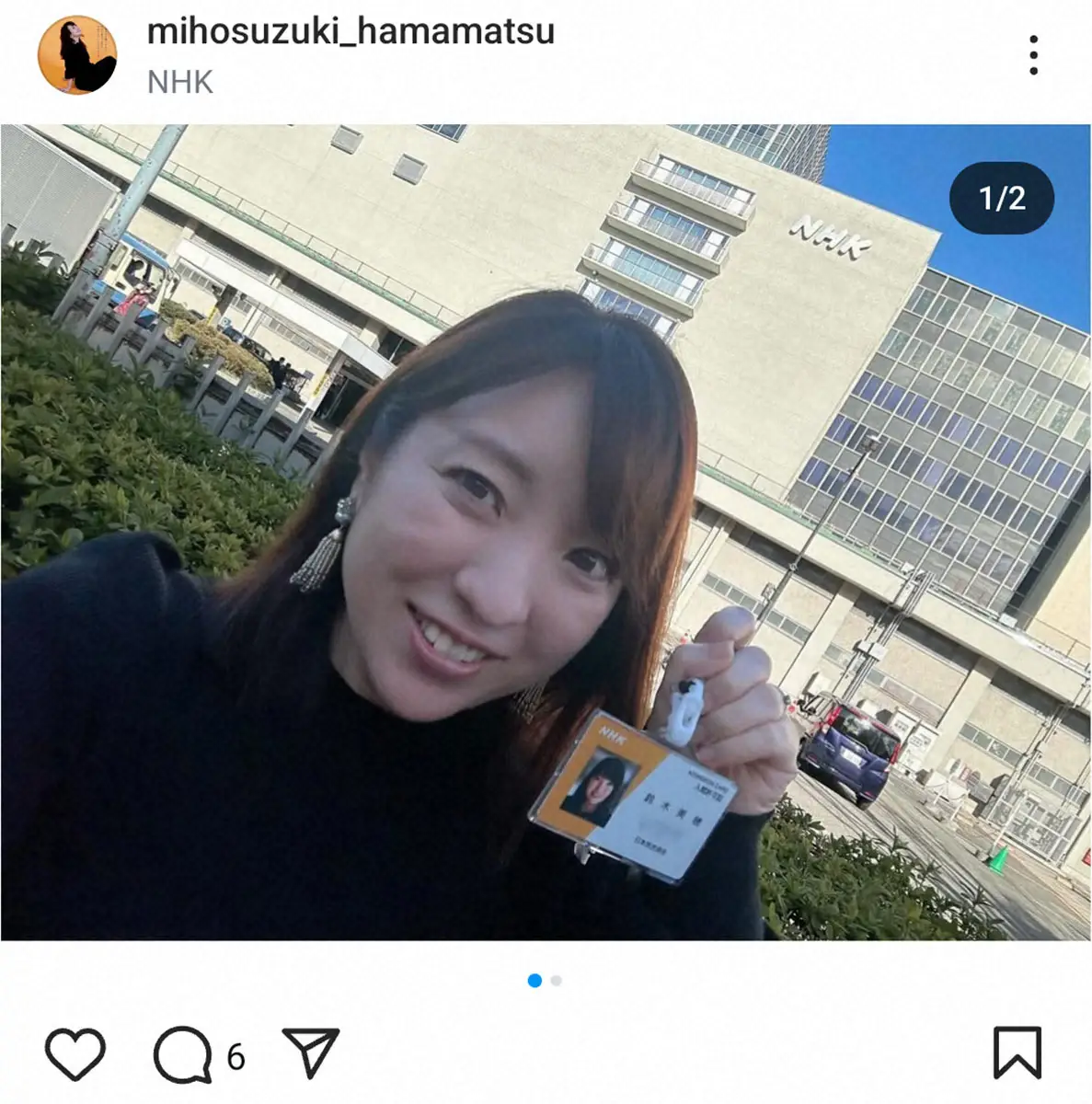Like this post with the heart icon

click(75, 1054)
